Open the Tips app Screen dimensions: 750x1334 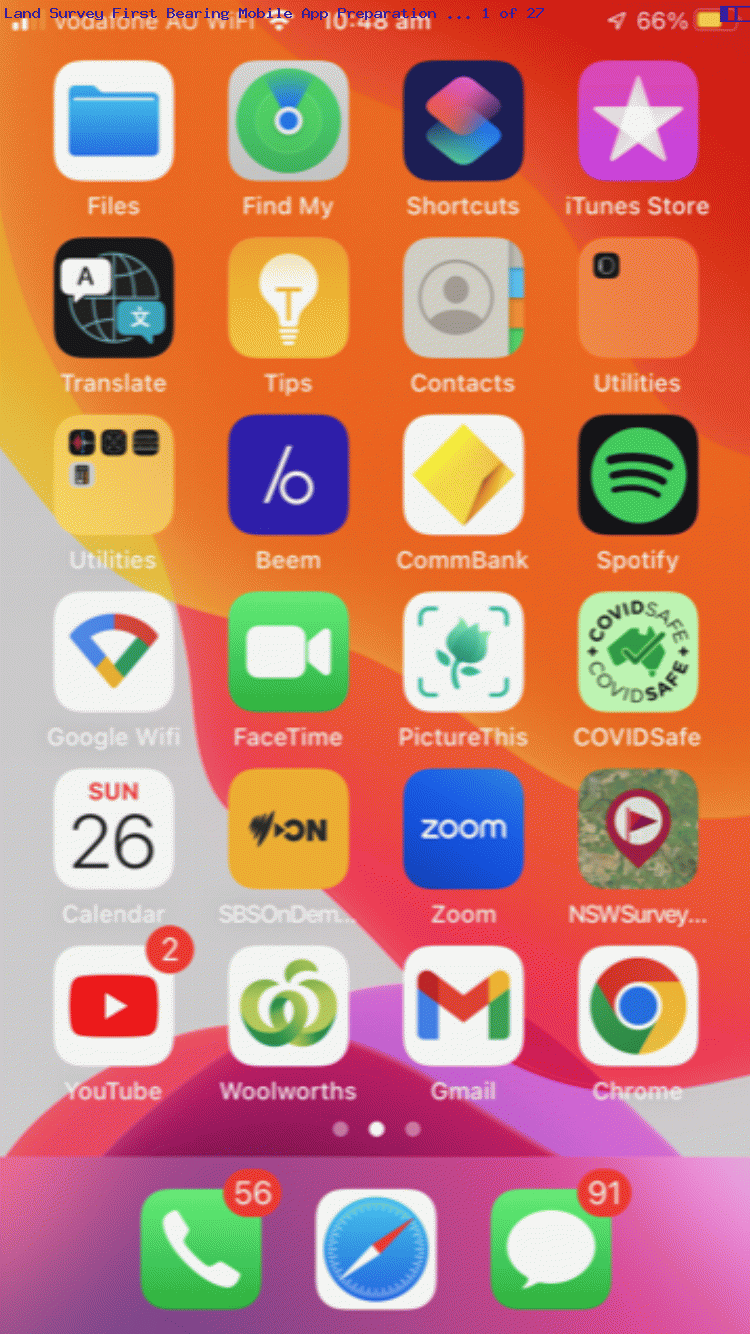[288, 297]
